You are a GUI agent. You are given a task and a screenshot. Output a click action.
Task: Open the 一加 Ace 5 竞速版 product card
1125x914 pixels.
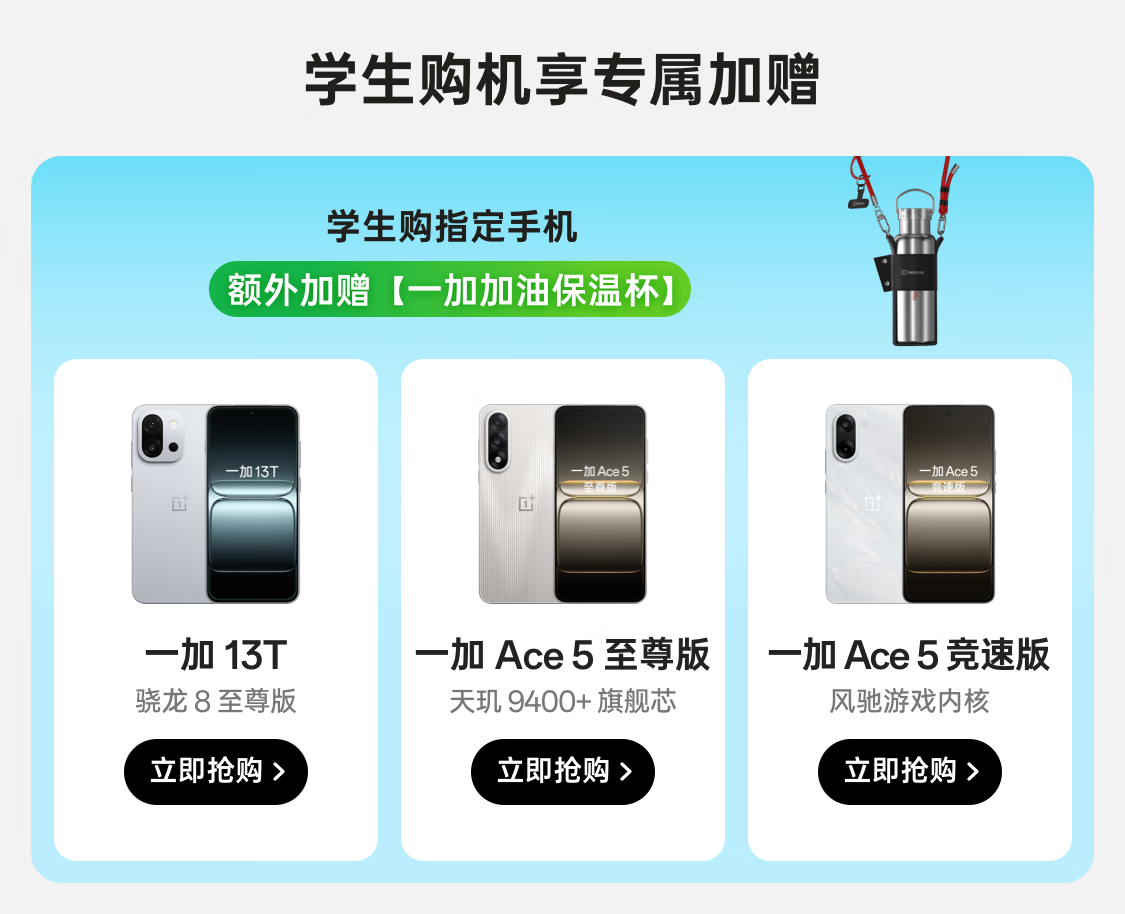click(x=910, y=520)
